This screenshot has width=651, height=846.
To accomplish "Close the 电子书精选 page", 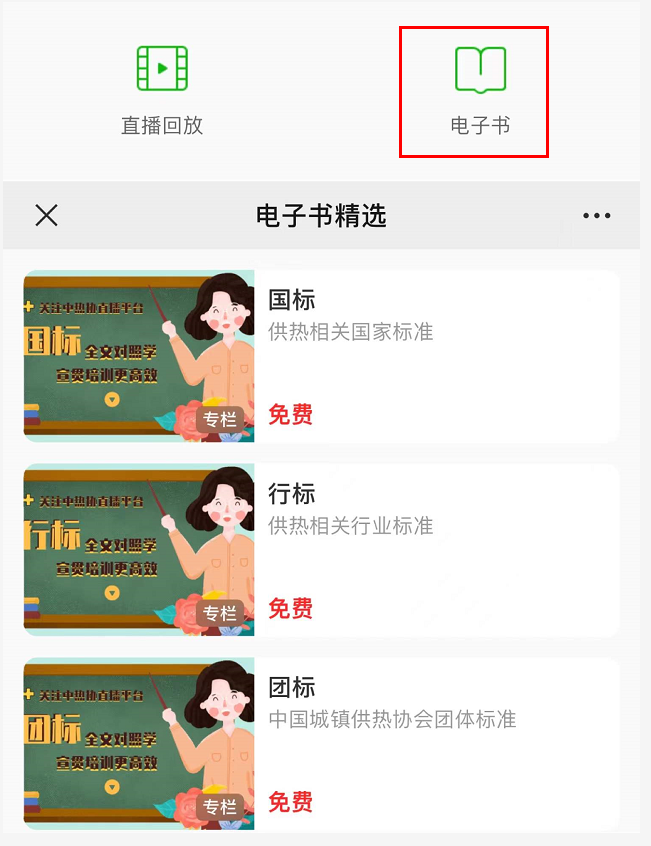I will (x=46, y=215).
